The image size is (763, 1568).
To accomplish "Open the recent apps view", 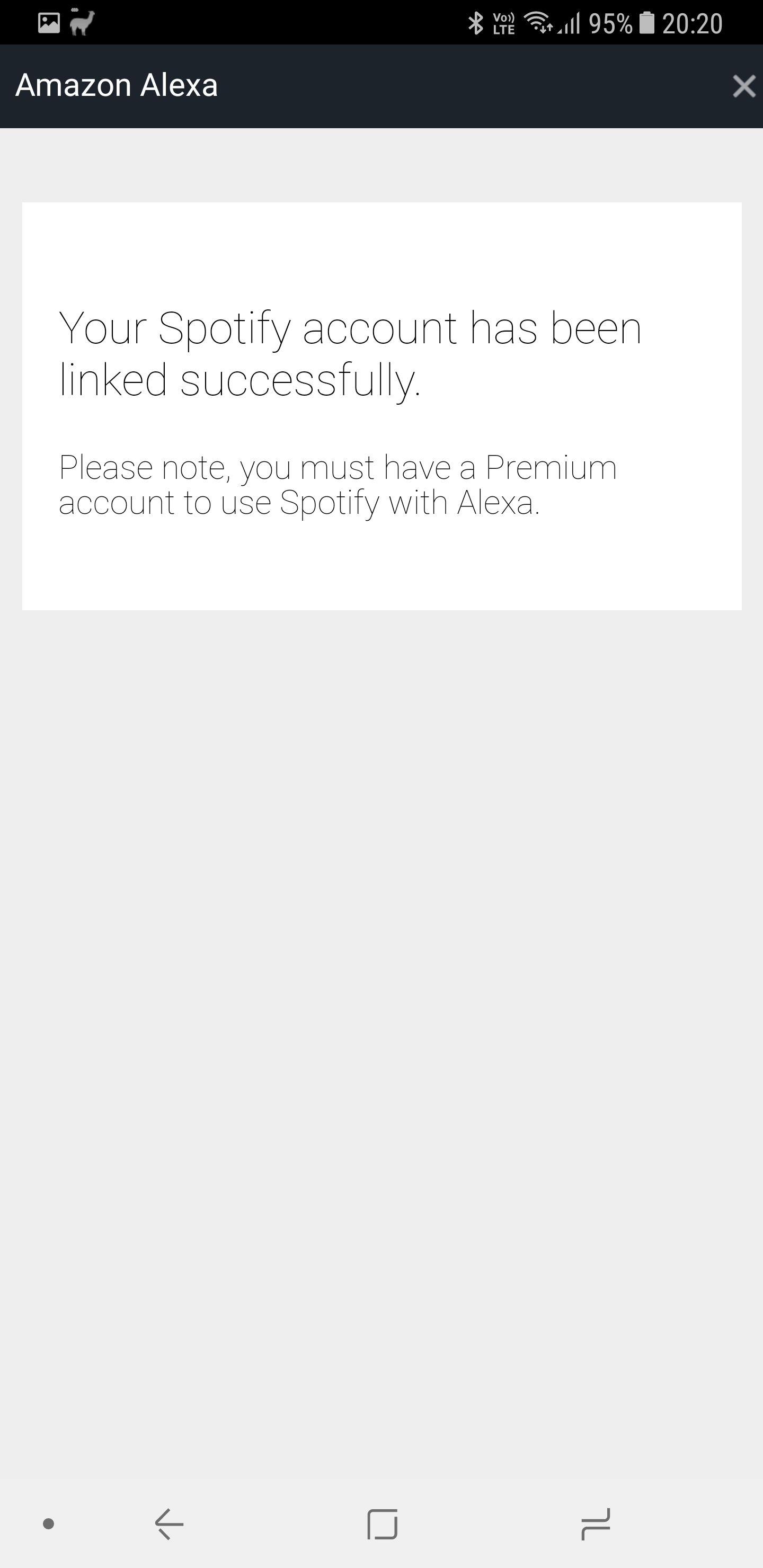I will tap(596, 1524).
